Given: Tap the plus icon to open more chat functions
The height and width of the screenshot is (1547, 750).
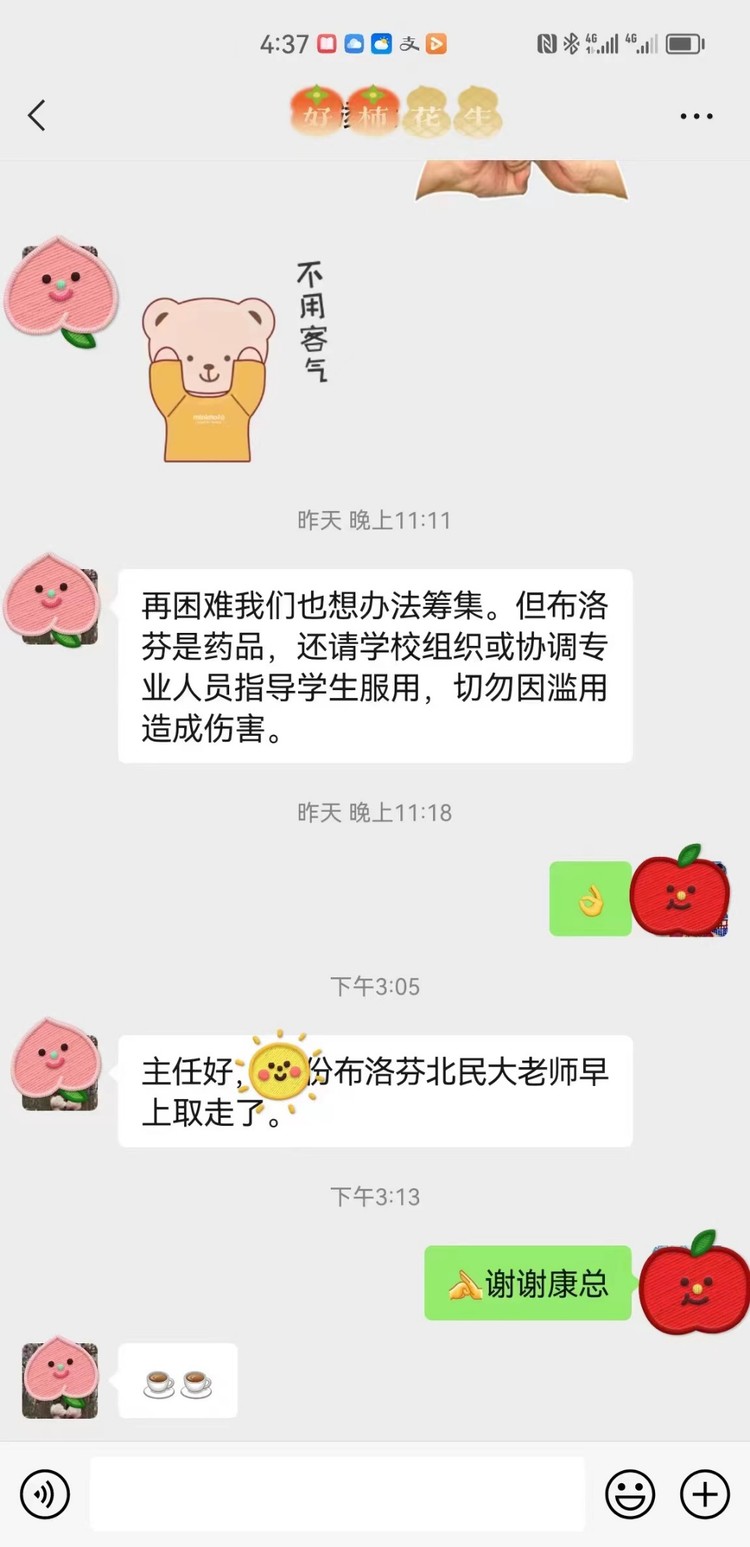Looking at the screenshot, I should (x=704, y=1494).
